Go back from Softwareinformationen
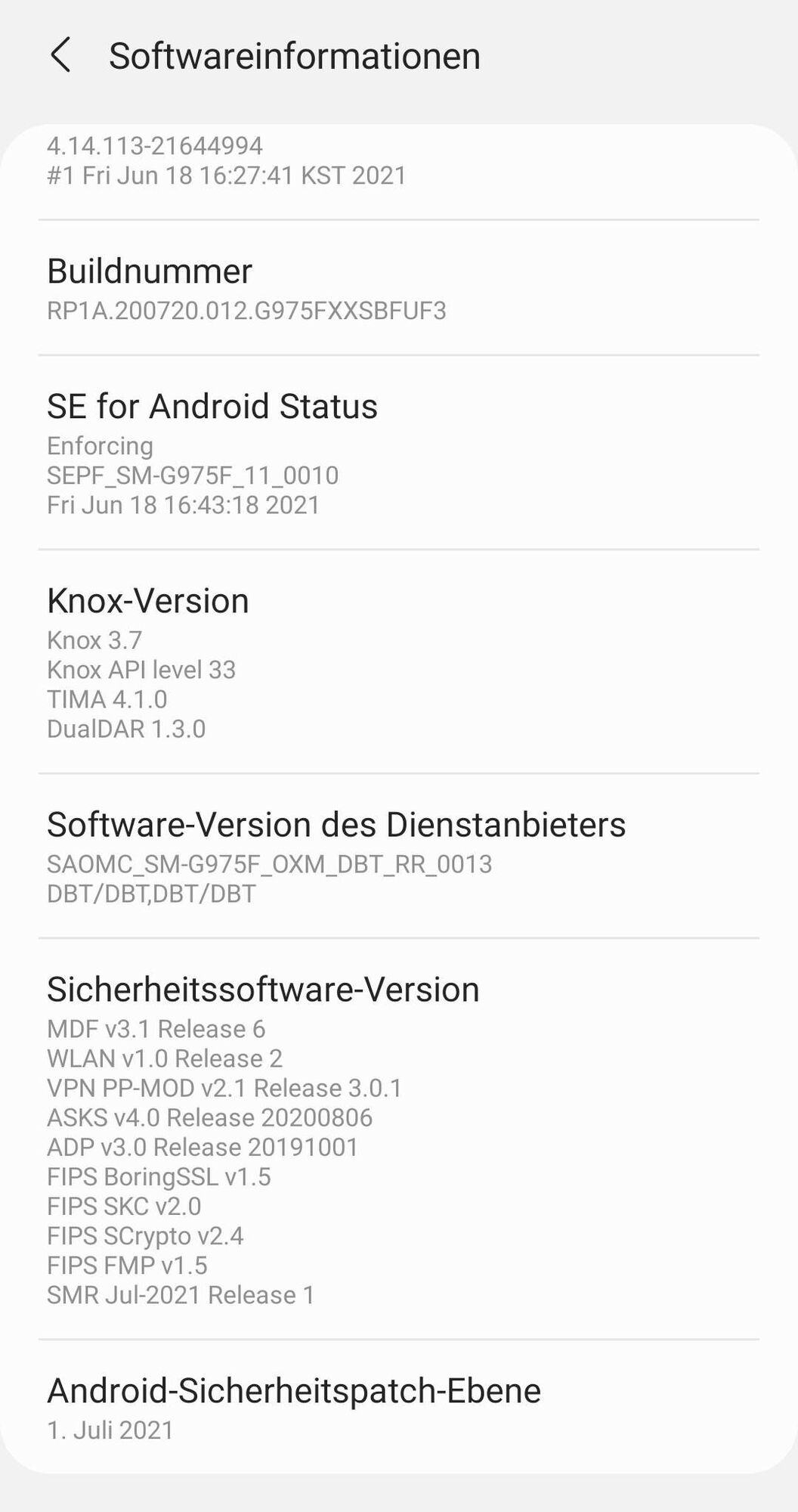 60,55
